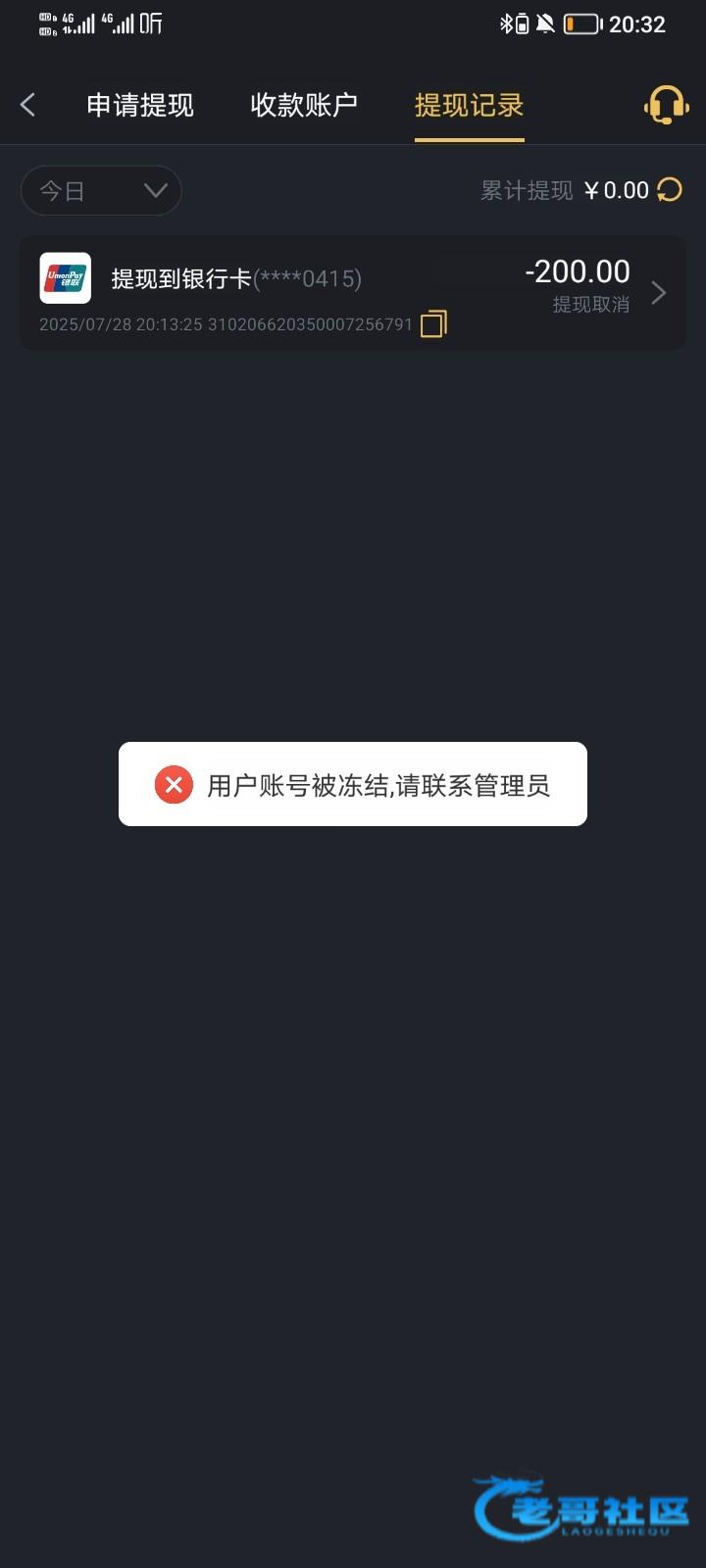
Task: Expand the 今日 date filter dropdown
Action: click(101, 190)
